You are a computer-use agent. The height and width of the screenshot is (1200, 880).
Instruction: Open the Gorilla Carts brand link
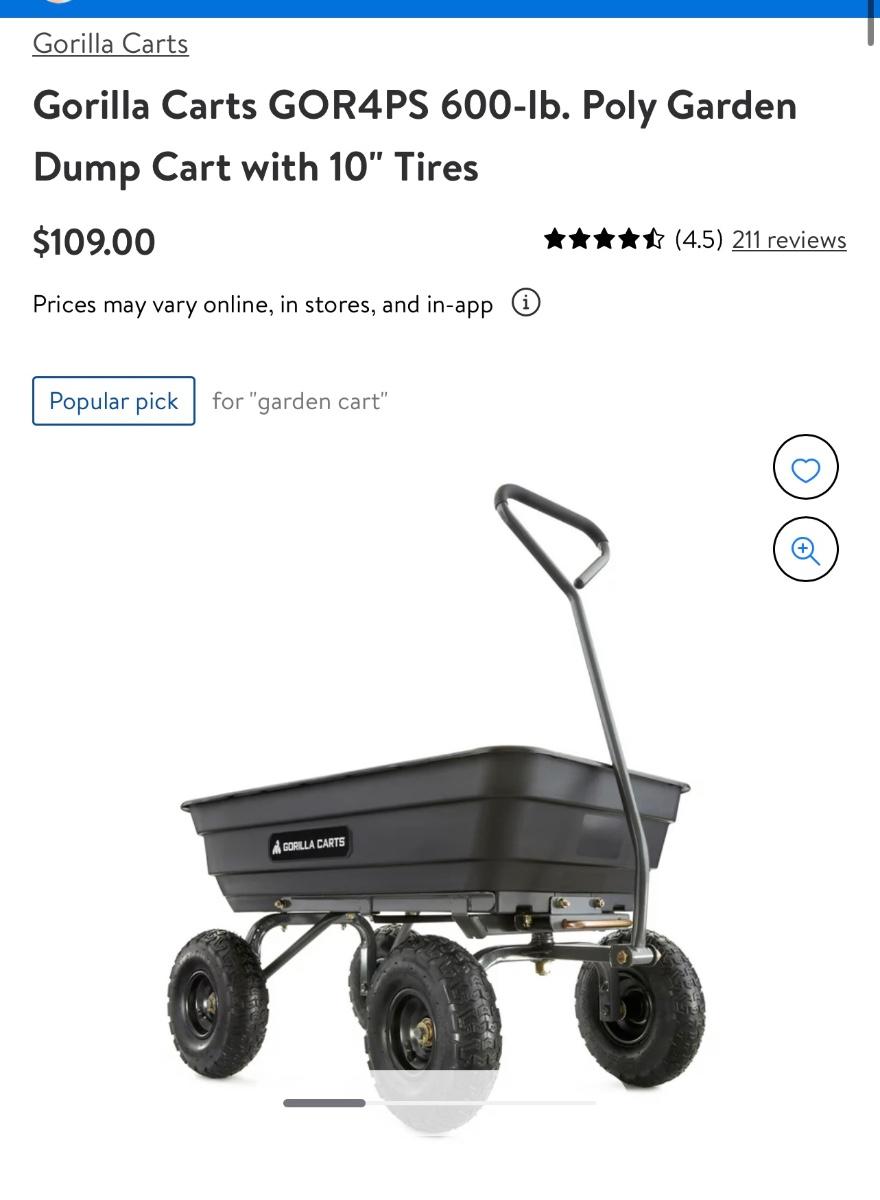click(x=110, y=44)
